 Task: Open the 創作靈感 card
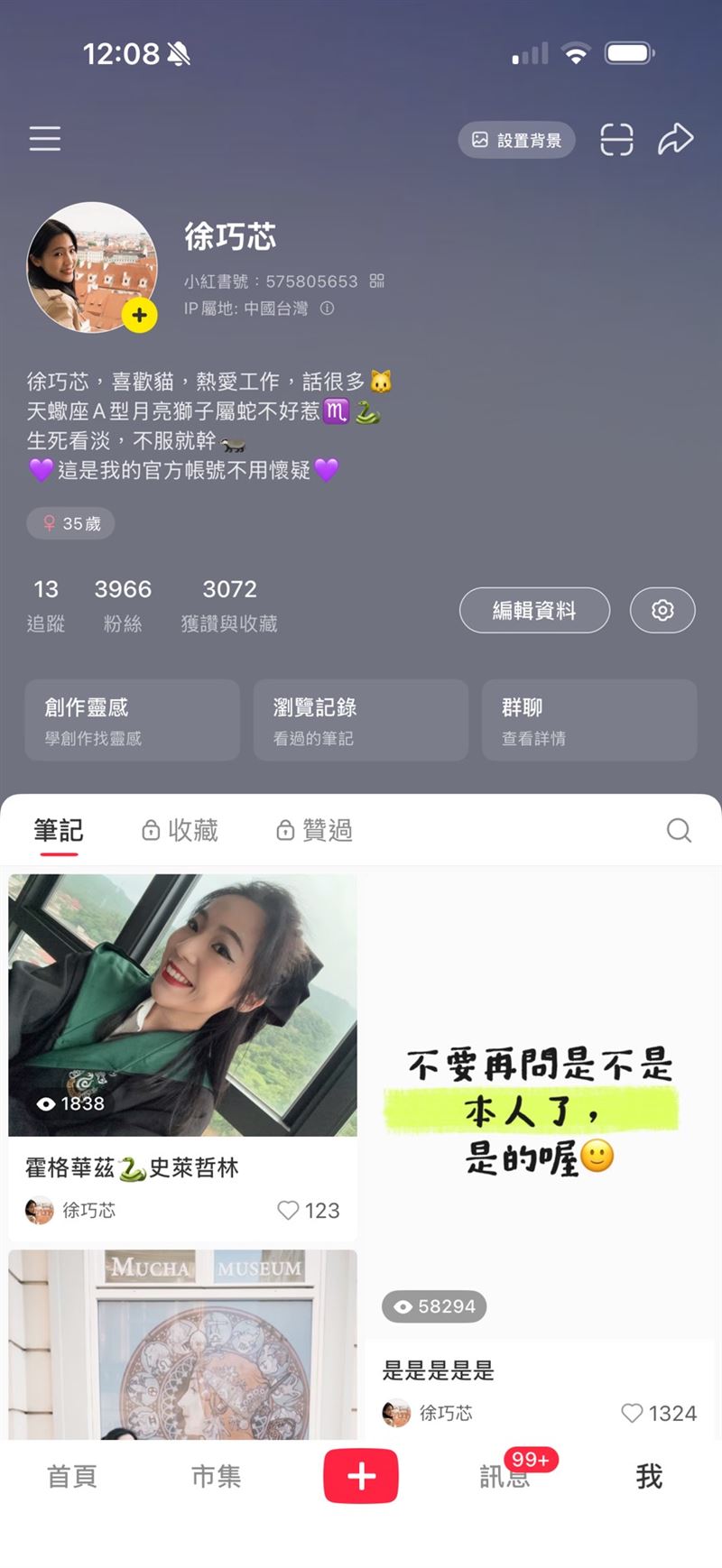132,720
